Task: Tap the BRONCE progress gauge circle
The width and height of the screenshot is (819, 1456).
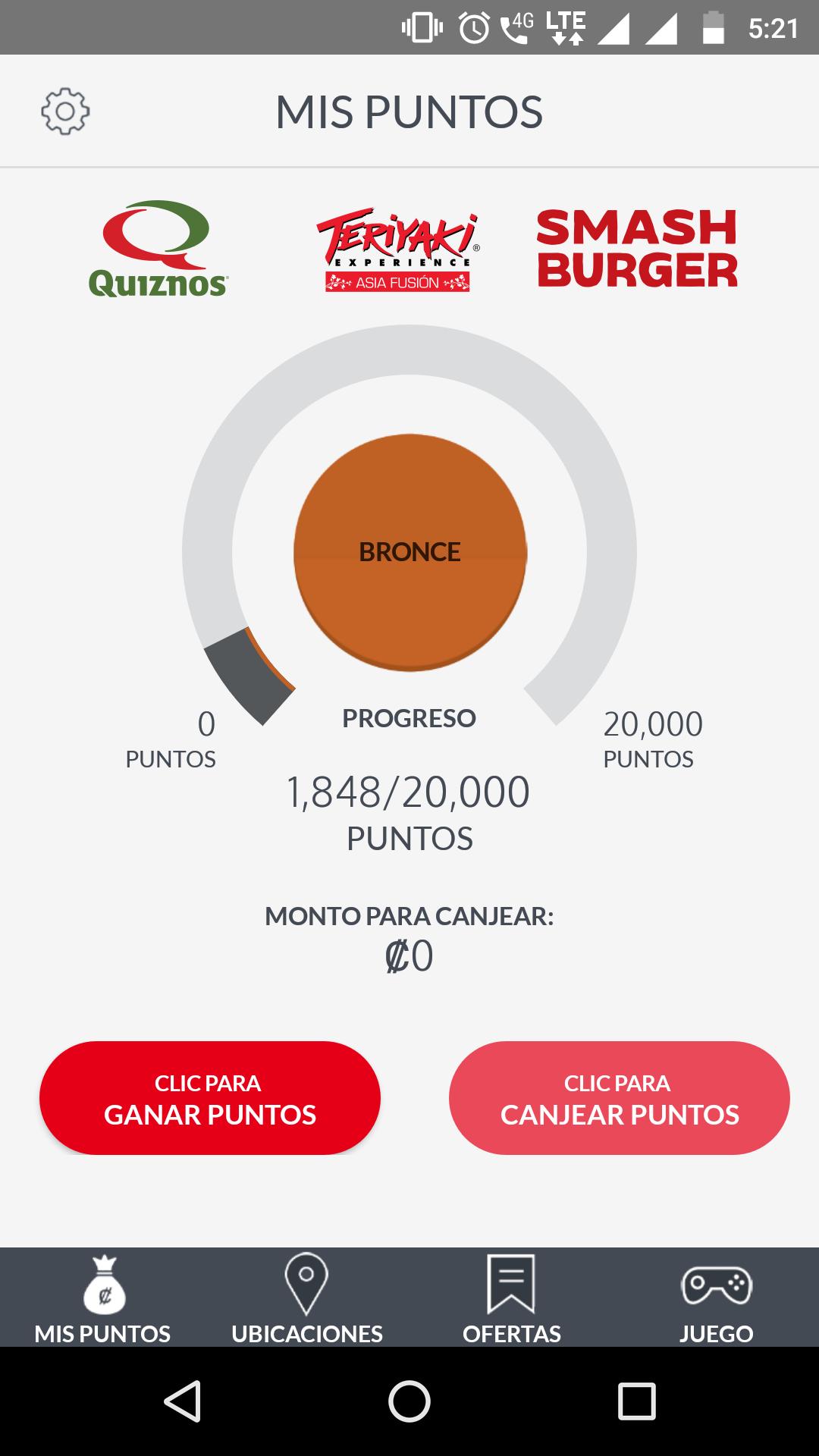Action: pos(409,554)
